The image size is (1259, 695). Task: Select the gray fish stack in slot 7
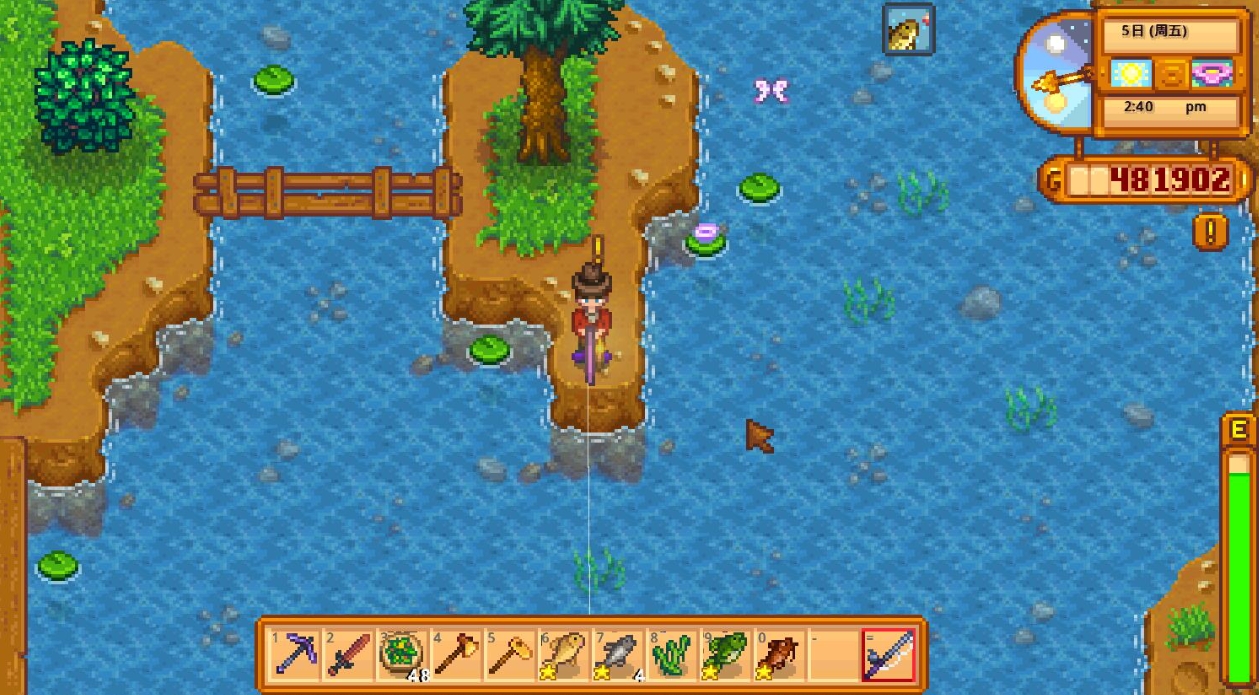(x=619, y=655)
